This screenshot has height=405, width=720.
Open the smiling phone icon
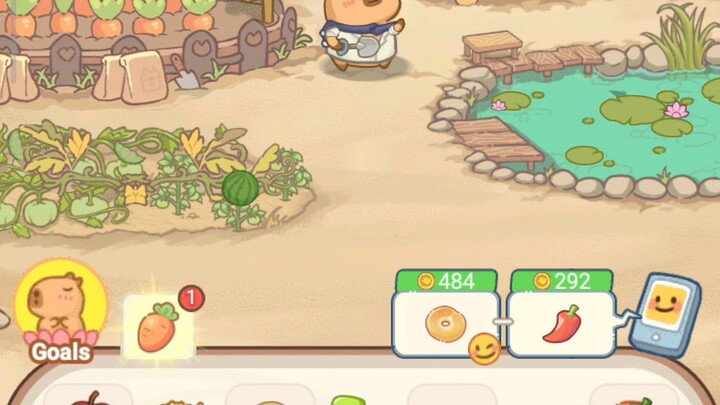click(x=662, y=310)
